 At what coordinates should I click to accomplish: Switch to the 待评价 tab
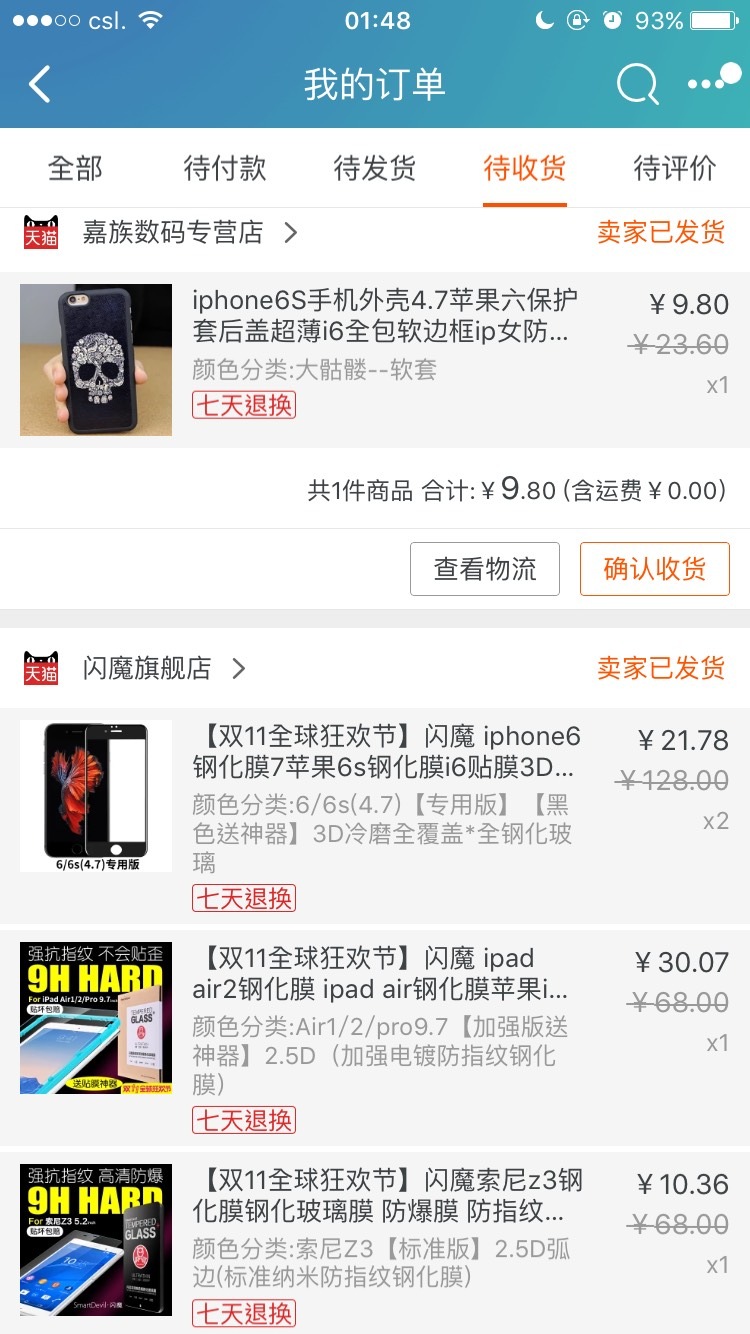click(675, 168)
